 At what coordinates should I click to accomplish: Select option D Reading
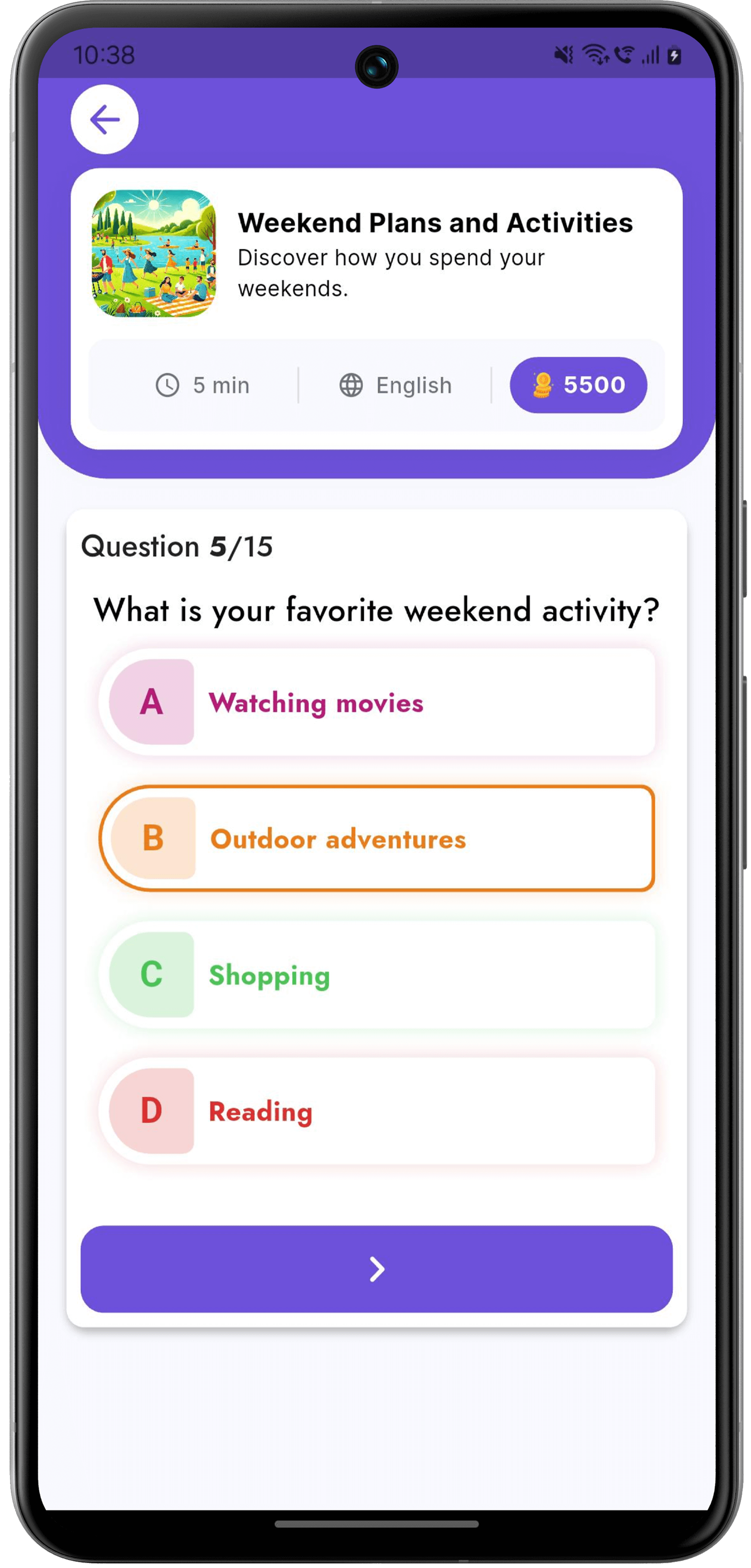(377, 1111)
